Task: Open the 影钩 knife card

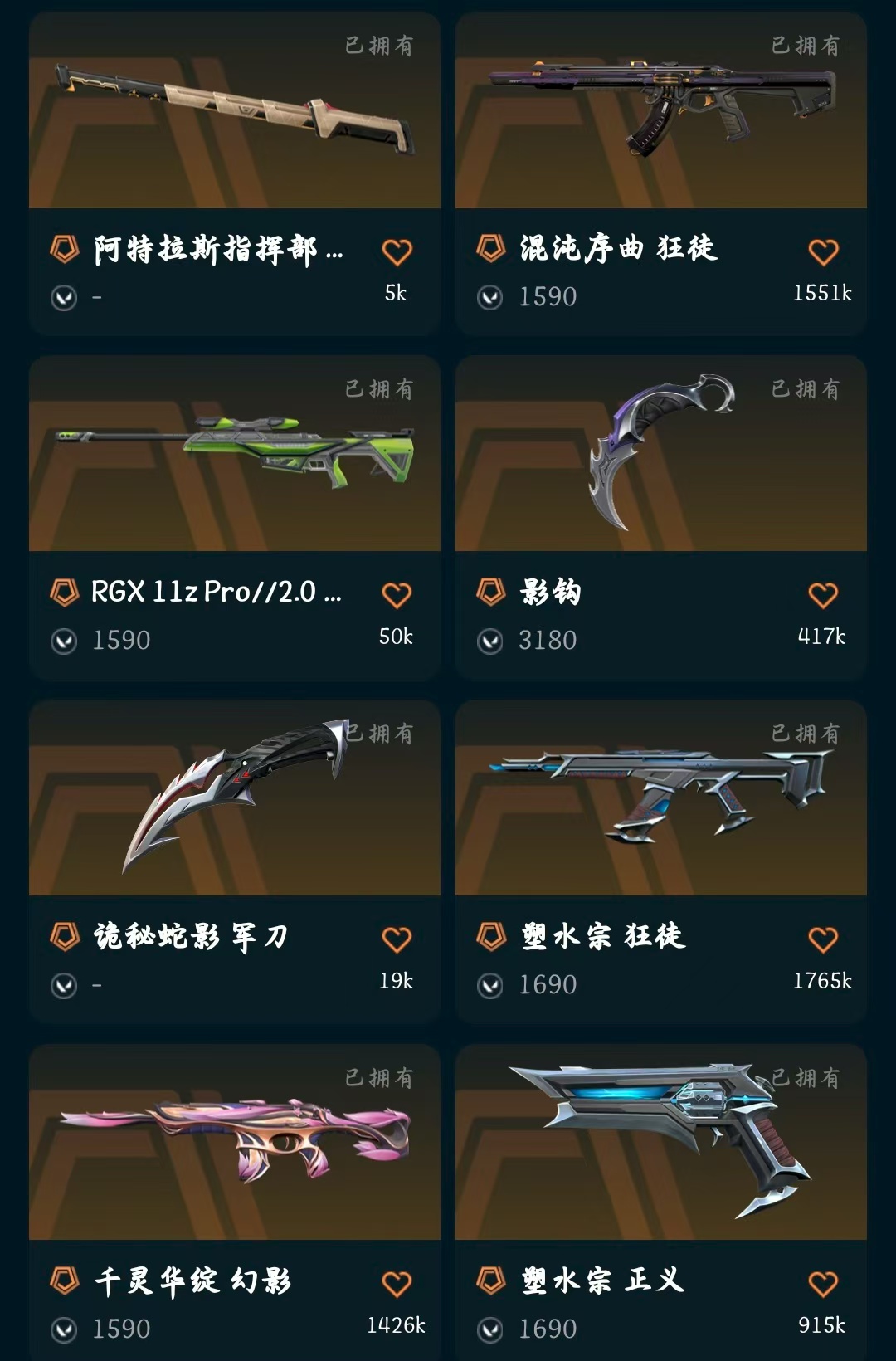Action: [x=661, y=518]
